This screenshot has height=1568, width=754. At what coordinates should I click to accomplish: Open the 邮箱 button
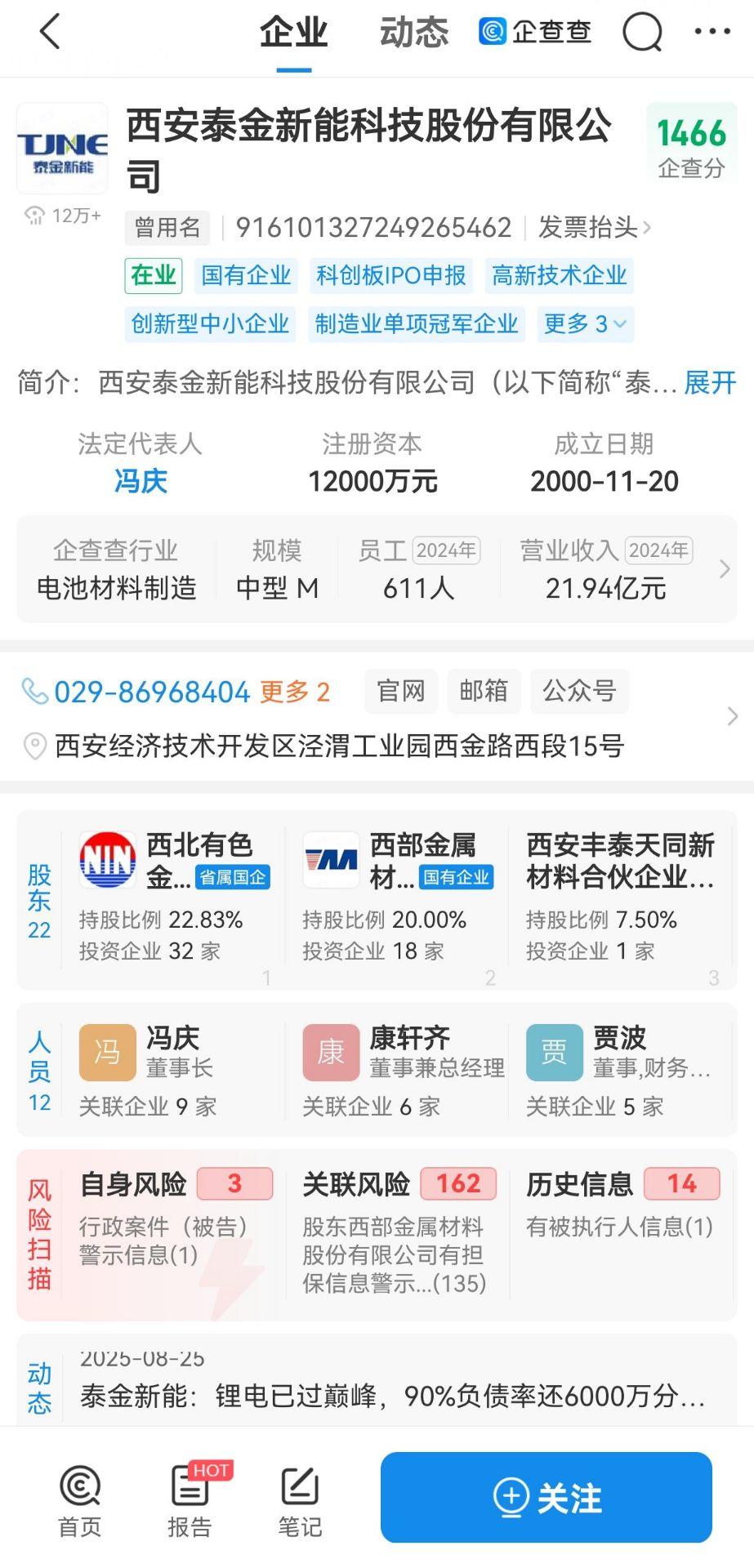point(484,692)
